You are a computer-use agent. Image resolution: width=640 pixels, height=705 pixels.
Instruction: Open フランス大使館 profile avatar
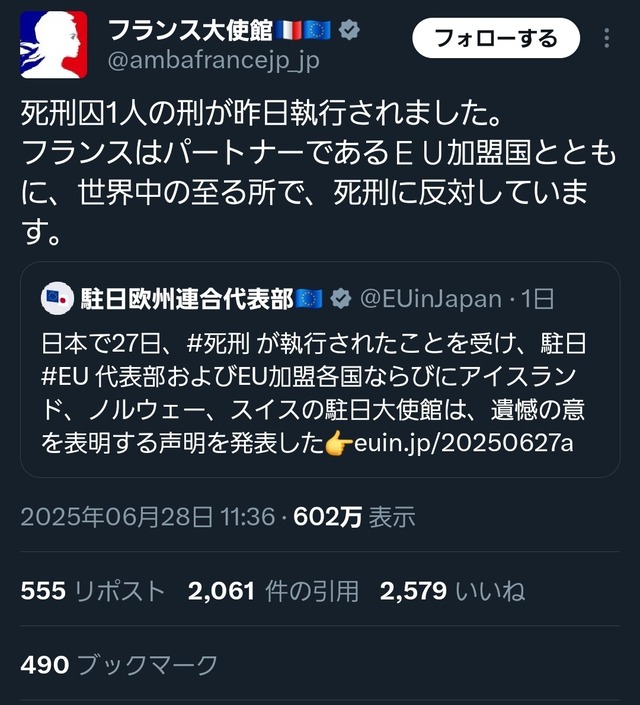point(54,46)
